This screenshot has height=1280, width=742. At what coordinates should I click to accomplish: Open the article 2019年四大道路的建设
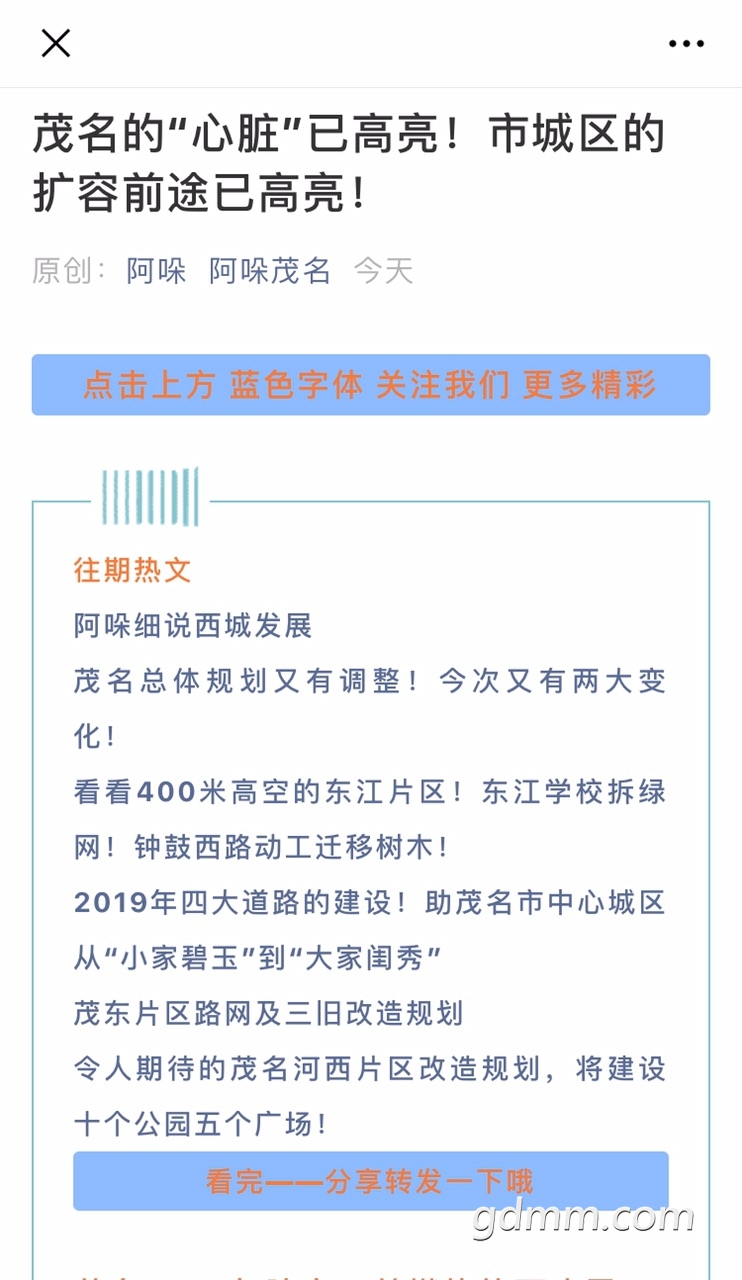[369, 904]
